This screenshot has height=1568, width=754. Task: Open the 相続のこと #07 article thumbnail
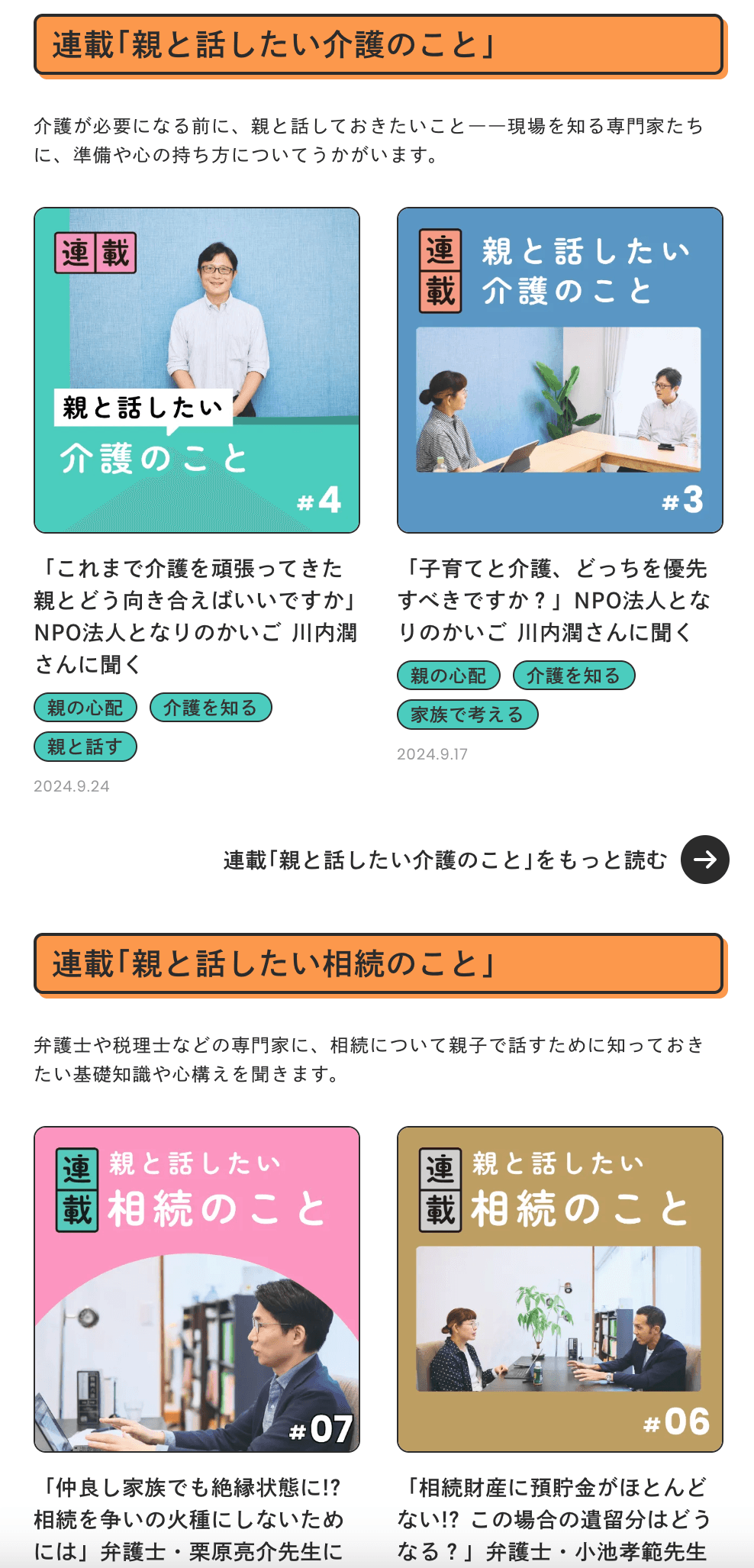click(x=197, y=1289)
